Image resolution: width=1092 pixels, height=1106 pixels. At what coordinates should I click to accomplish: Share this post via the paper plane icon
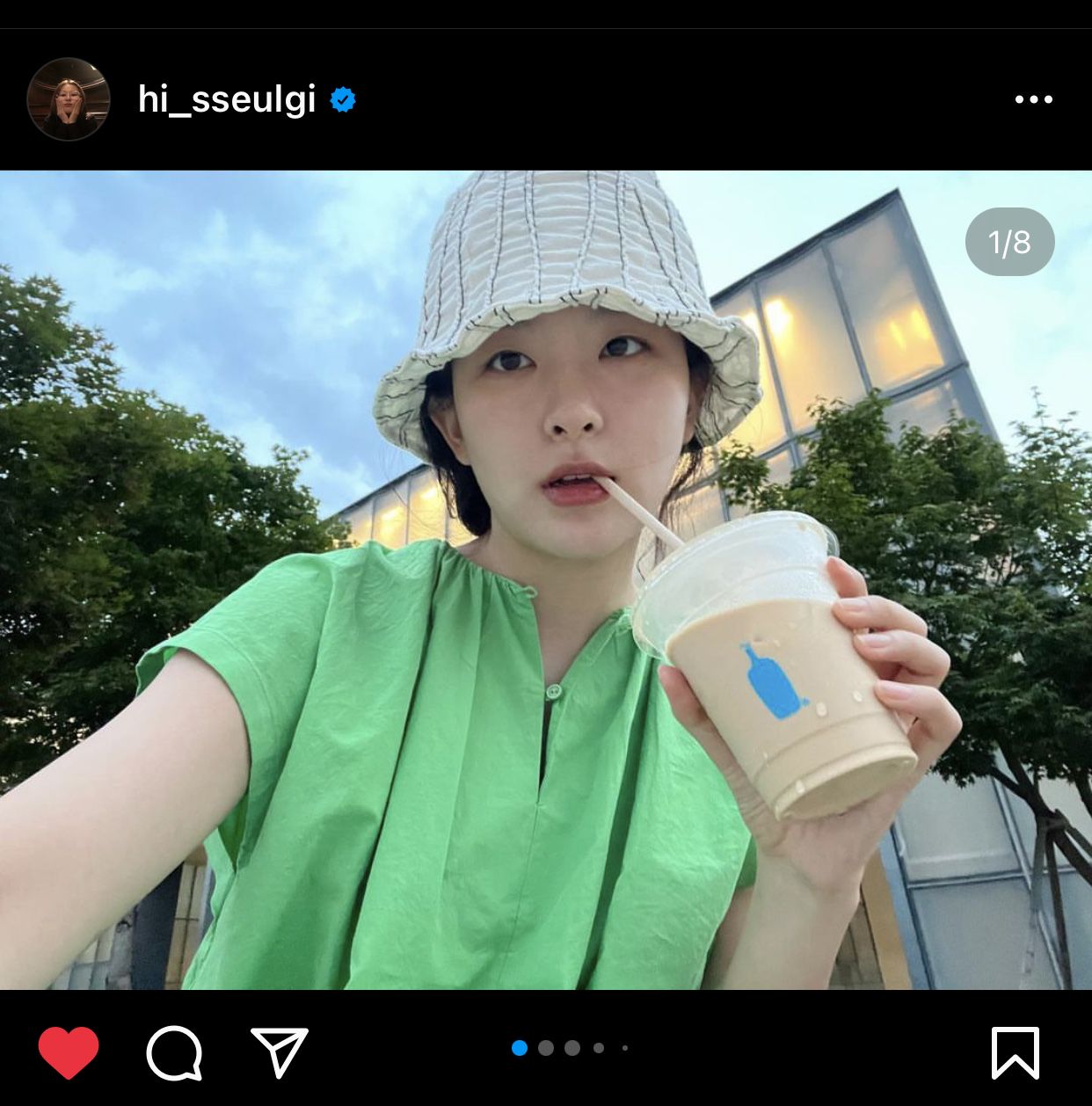coord(279,1051)
